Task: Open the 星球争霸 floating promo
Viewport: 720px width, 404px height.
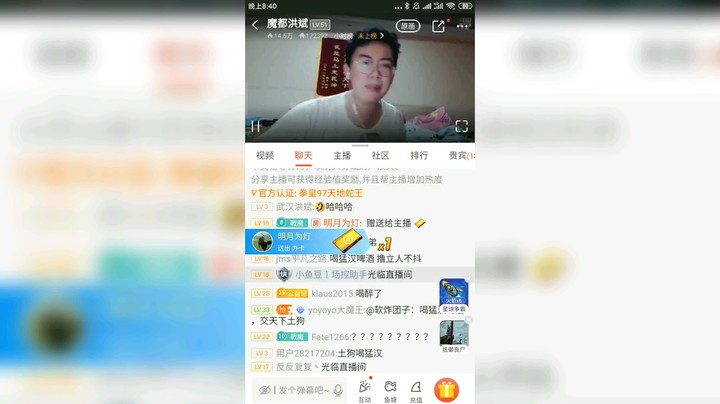Action: (454, 295)
